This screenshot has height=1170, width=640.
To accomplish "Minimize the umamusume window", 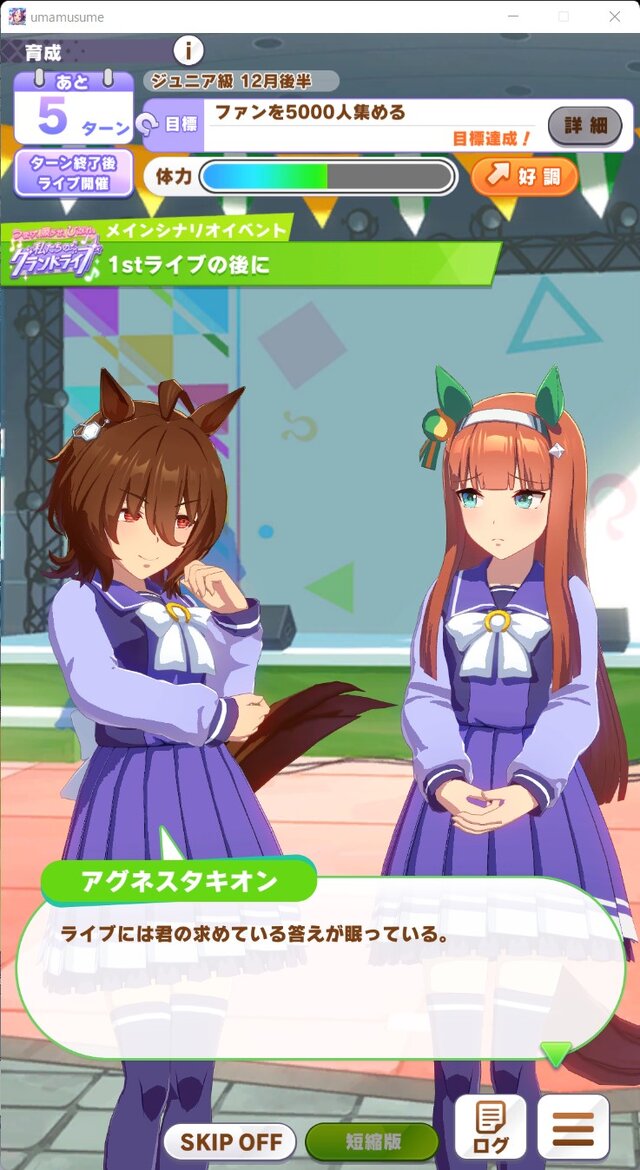I will click(x=513, y=16).
